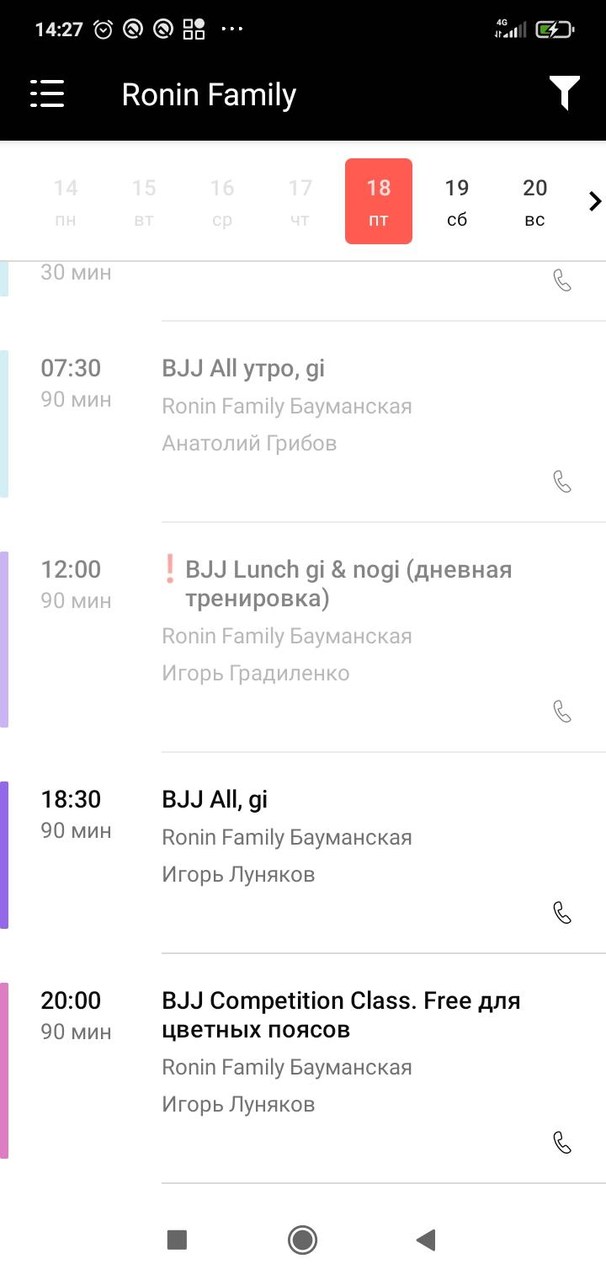Viewport: 606px width, 1280px height.
Task: Call about the BJJ Competition Class
Action: click(x=562, y=1143)
